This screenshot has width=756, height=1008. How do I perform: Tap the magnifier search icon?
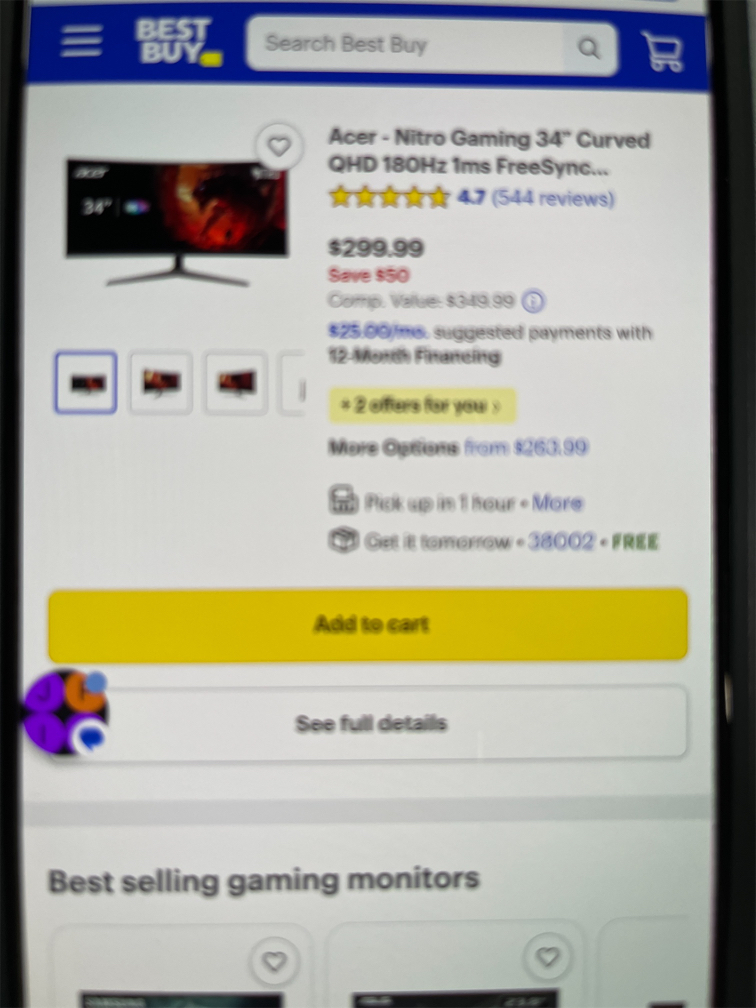590,47
